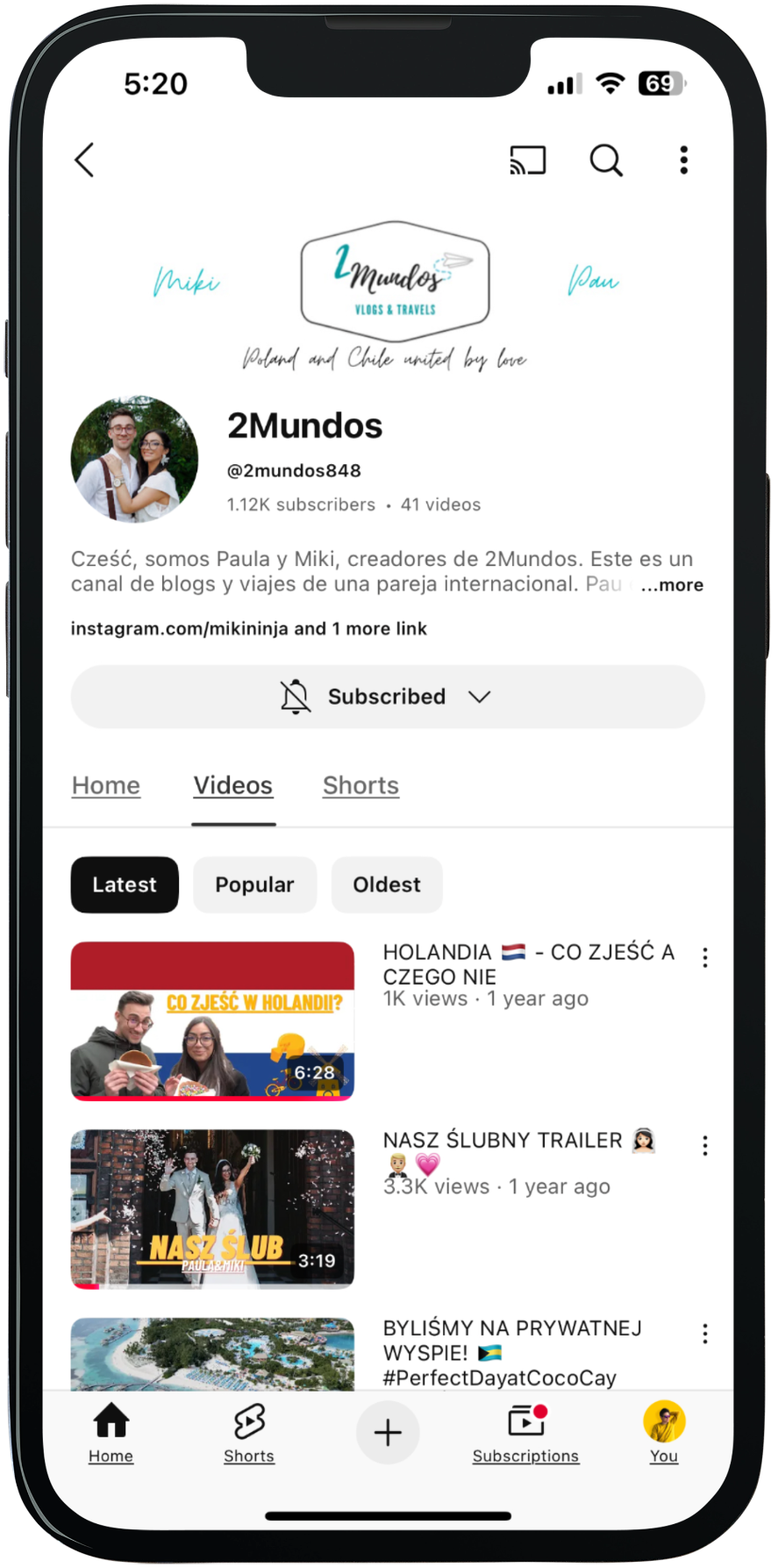The image size is (778, 1568).
Task: Search within YouTube
Action: tap(605, 160)
